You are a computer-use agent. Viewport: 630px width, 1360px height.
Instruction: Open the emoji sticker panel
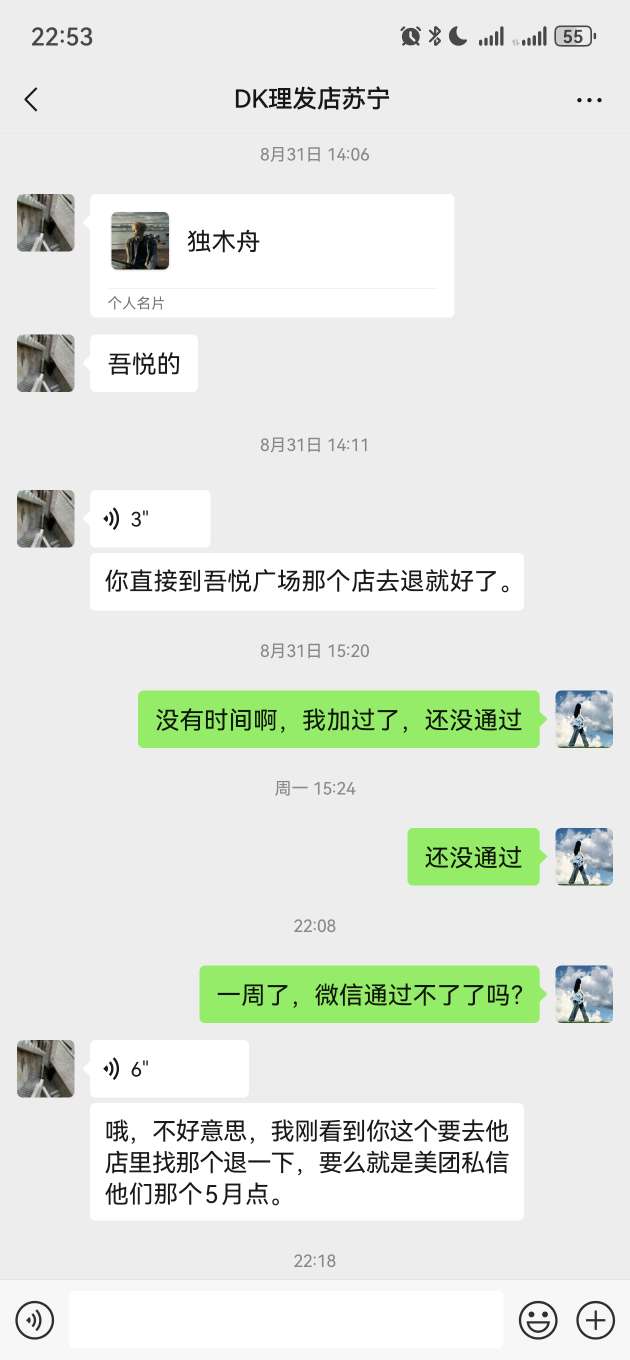point(538,1320)
